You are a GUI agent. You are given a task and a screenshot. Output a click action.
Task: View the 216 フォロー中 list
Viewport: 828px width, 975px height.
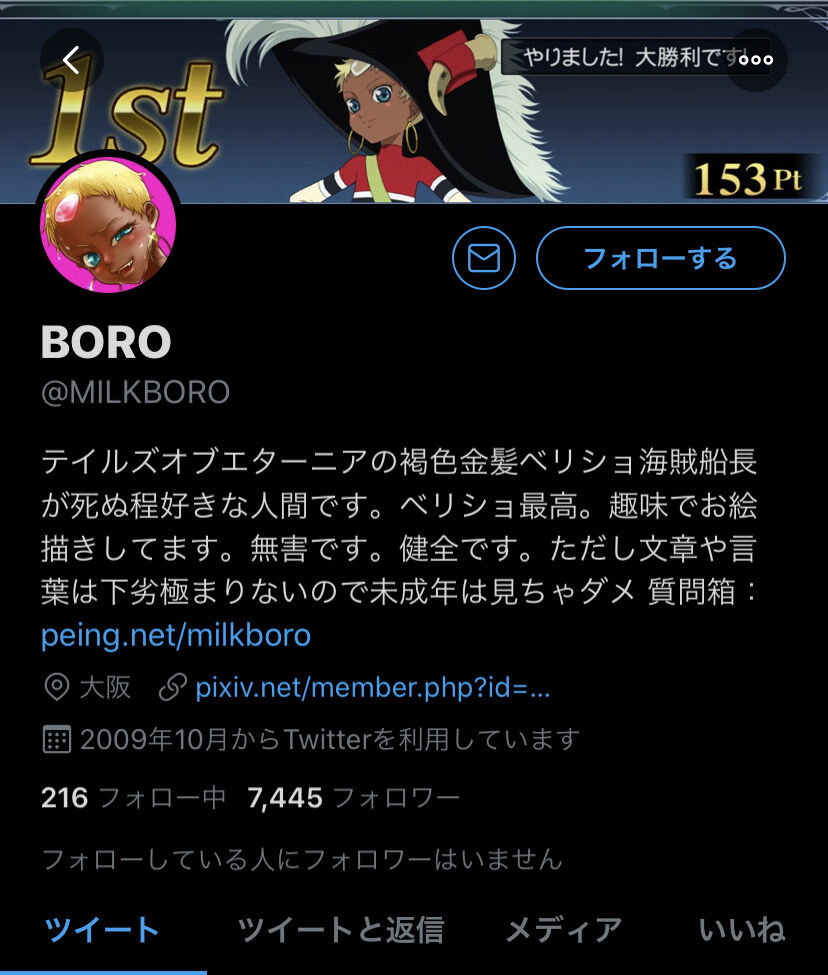tap(132, 797)
